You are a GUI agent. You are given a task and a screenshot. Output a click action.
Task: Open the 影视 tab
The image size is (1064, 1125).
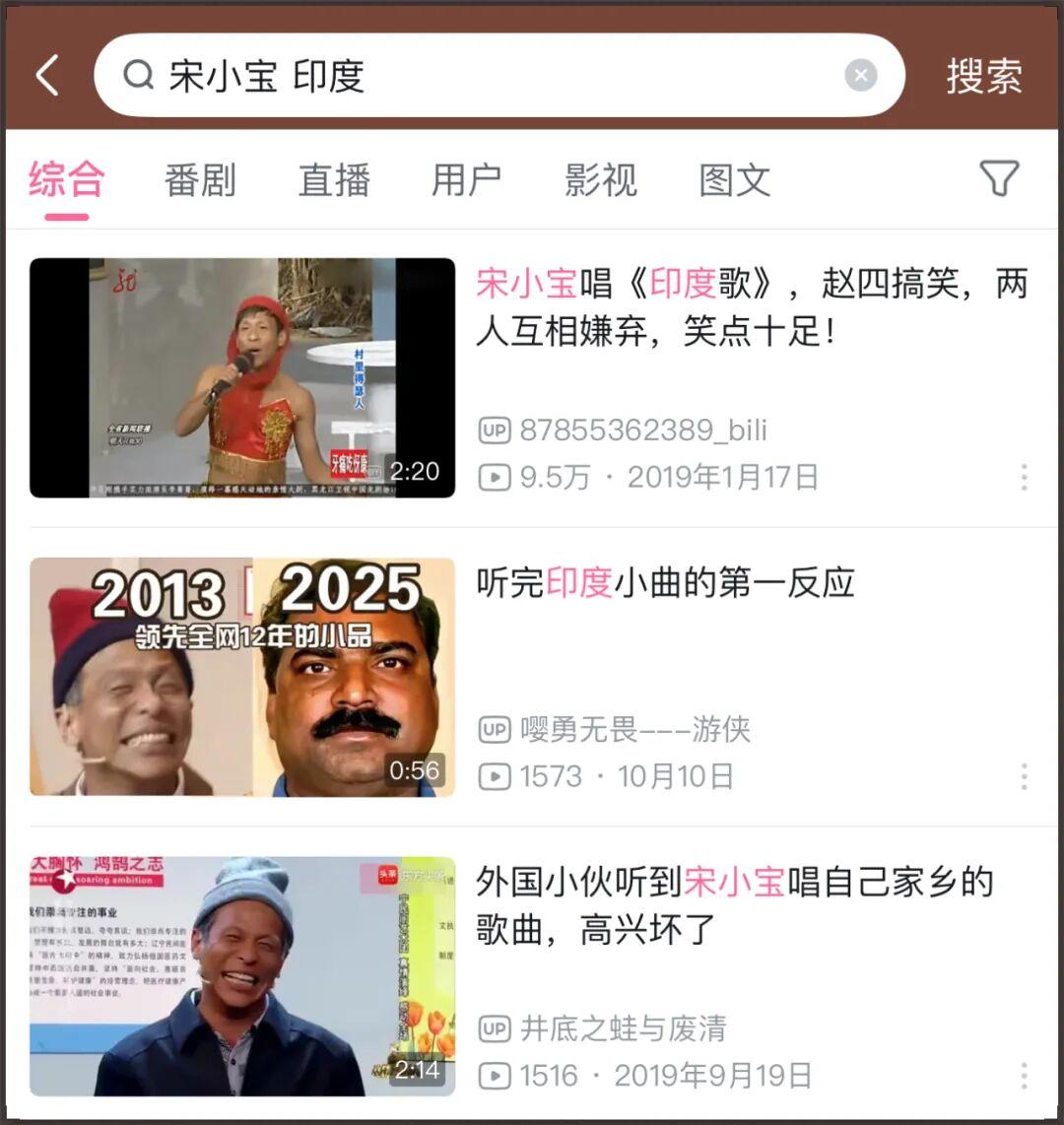pos(601,180)
